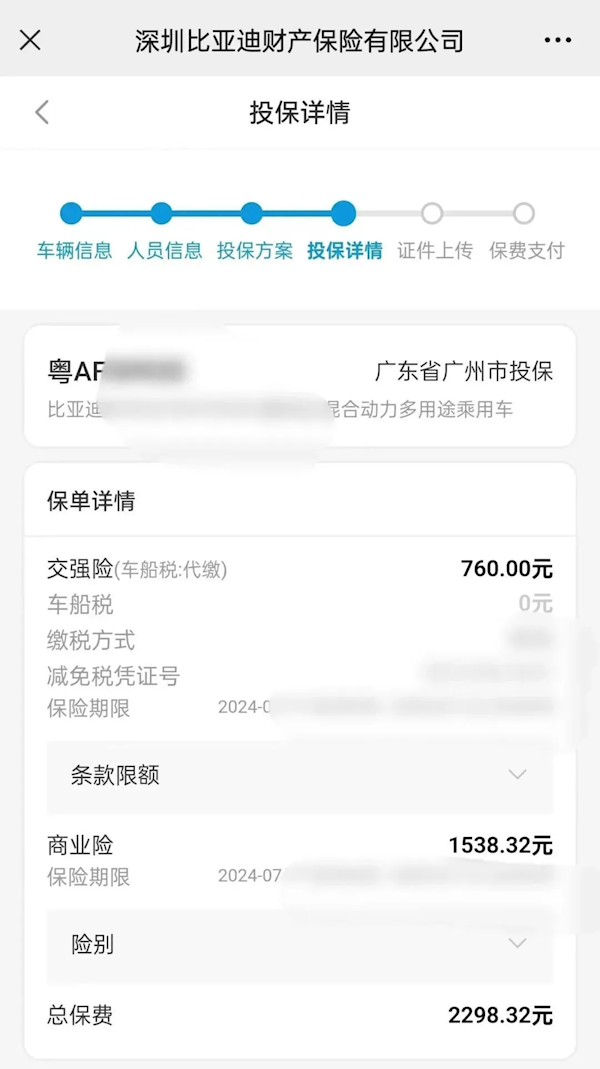Image resolution: width=600 pixels, height=1069 pixels.
Task: Expand the 条款限额 section
Action: [x=300, y=775]
